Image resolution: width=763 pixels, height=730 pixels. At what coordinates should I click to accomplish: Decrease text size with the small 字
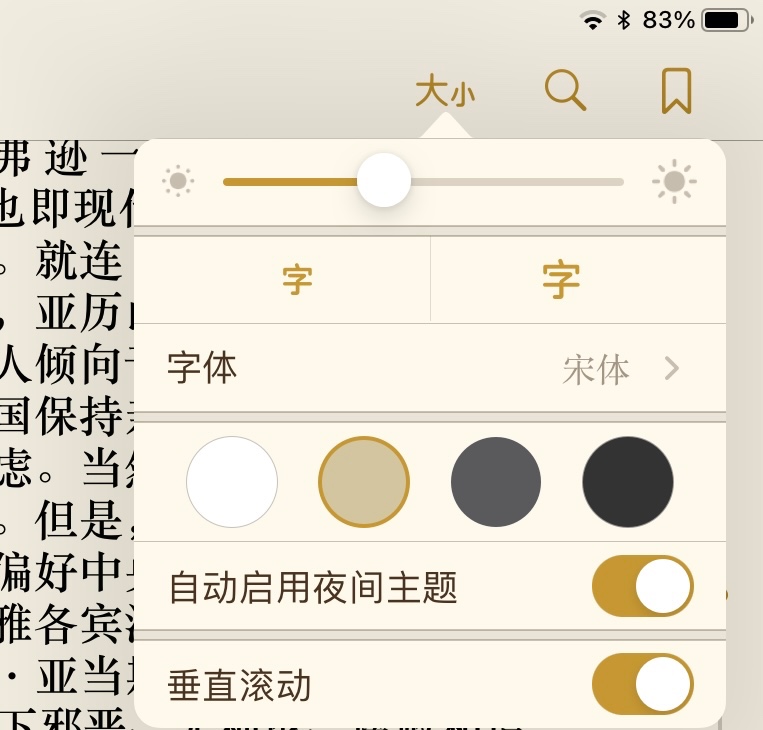coord(297,280)
